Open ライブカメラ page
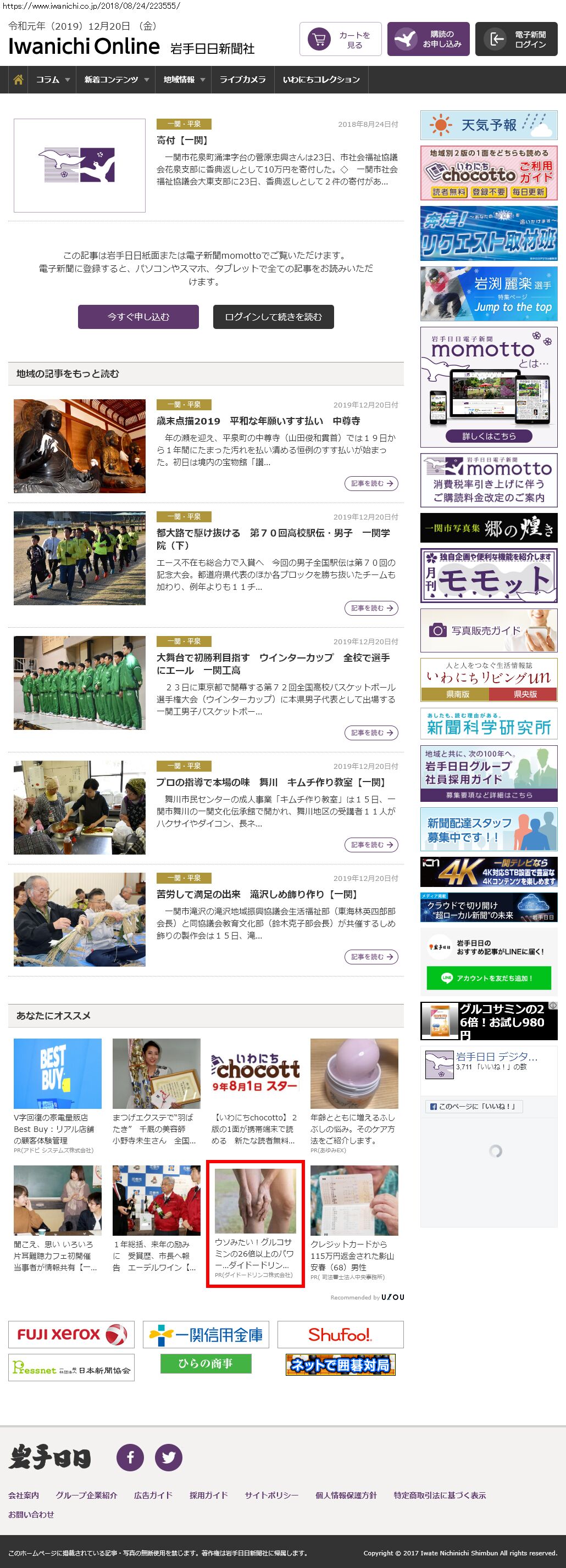Viewport: 566px width, 1568px height. 242,80
